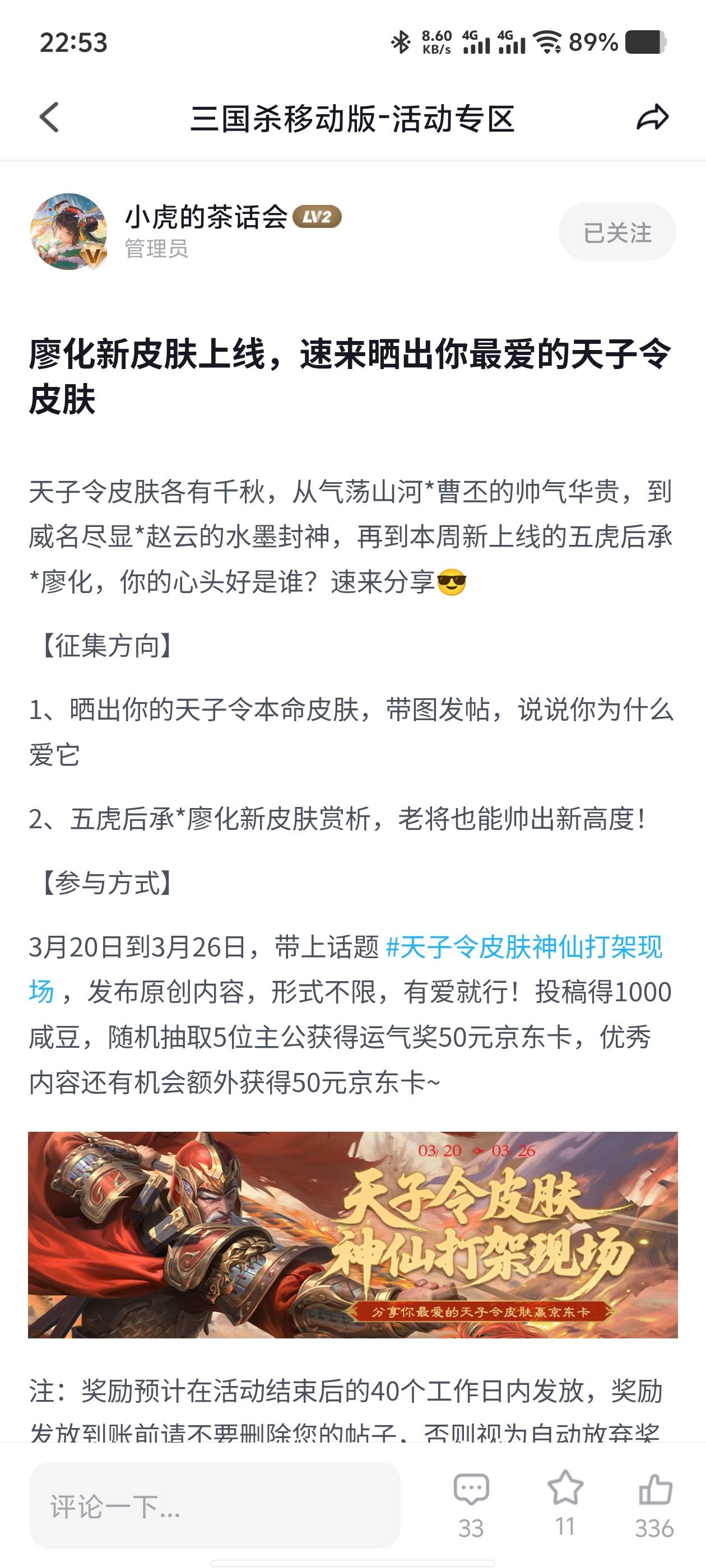Open 小虎的茶话会 profile avatar

68,231
